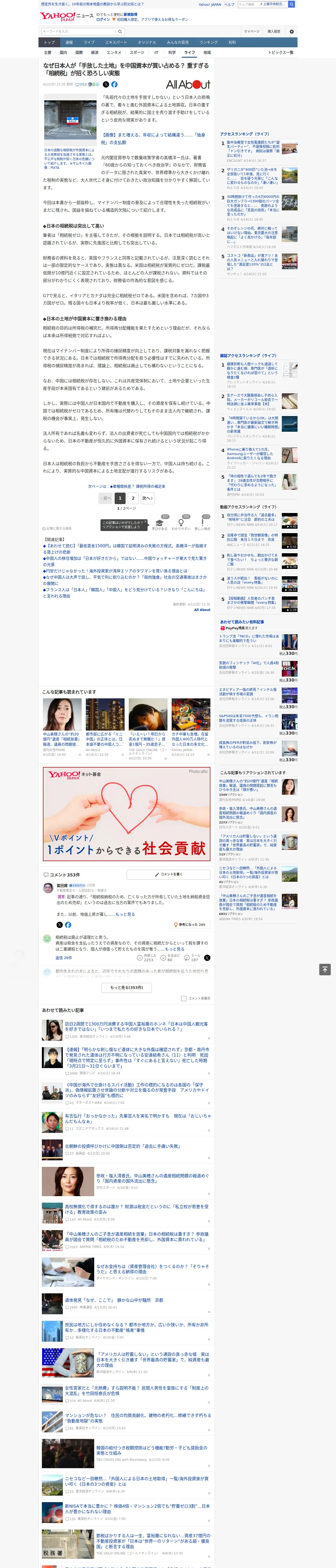Open マイページ
Screen dimensions: 336x1568
(x=251, y=32)
